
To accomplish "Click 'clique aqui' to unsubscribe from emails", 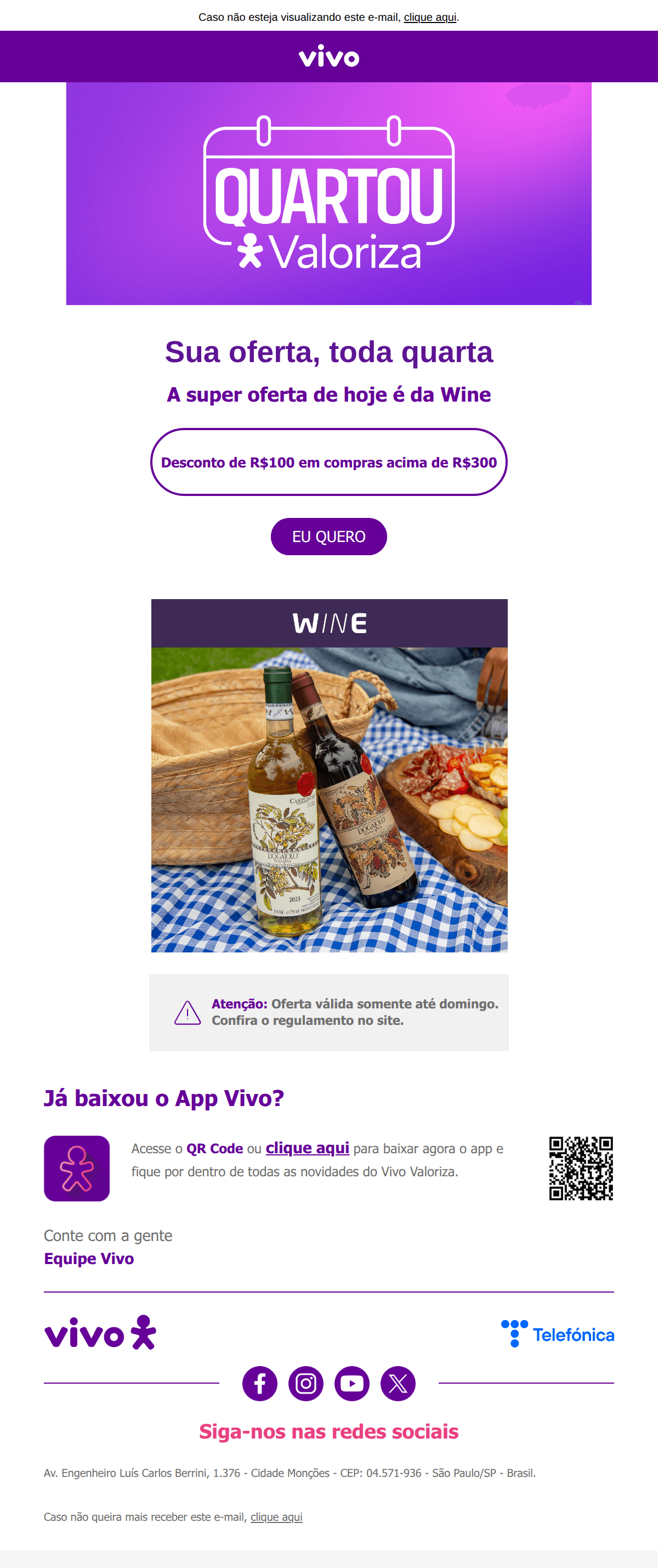I will pyautogui.click(x=277, y=1517).
